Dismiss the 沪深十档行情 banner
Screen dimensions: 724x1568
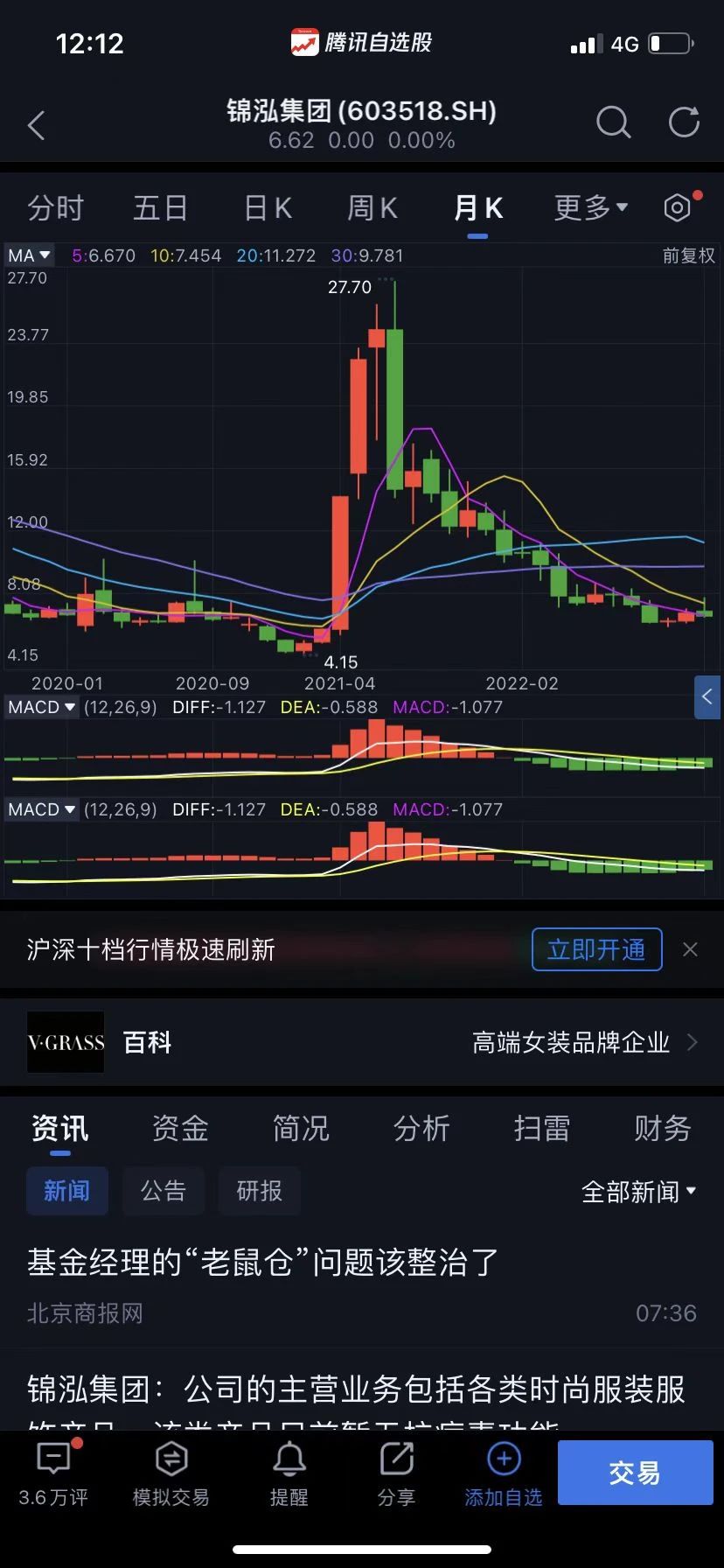pos(690,949)
